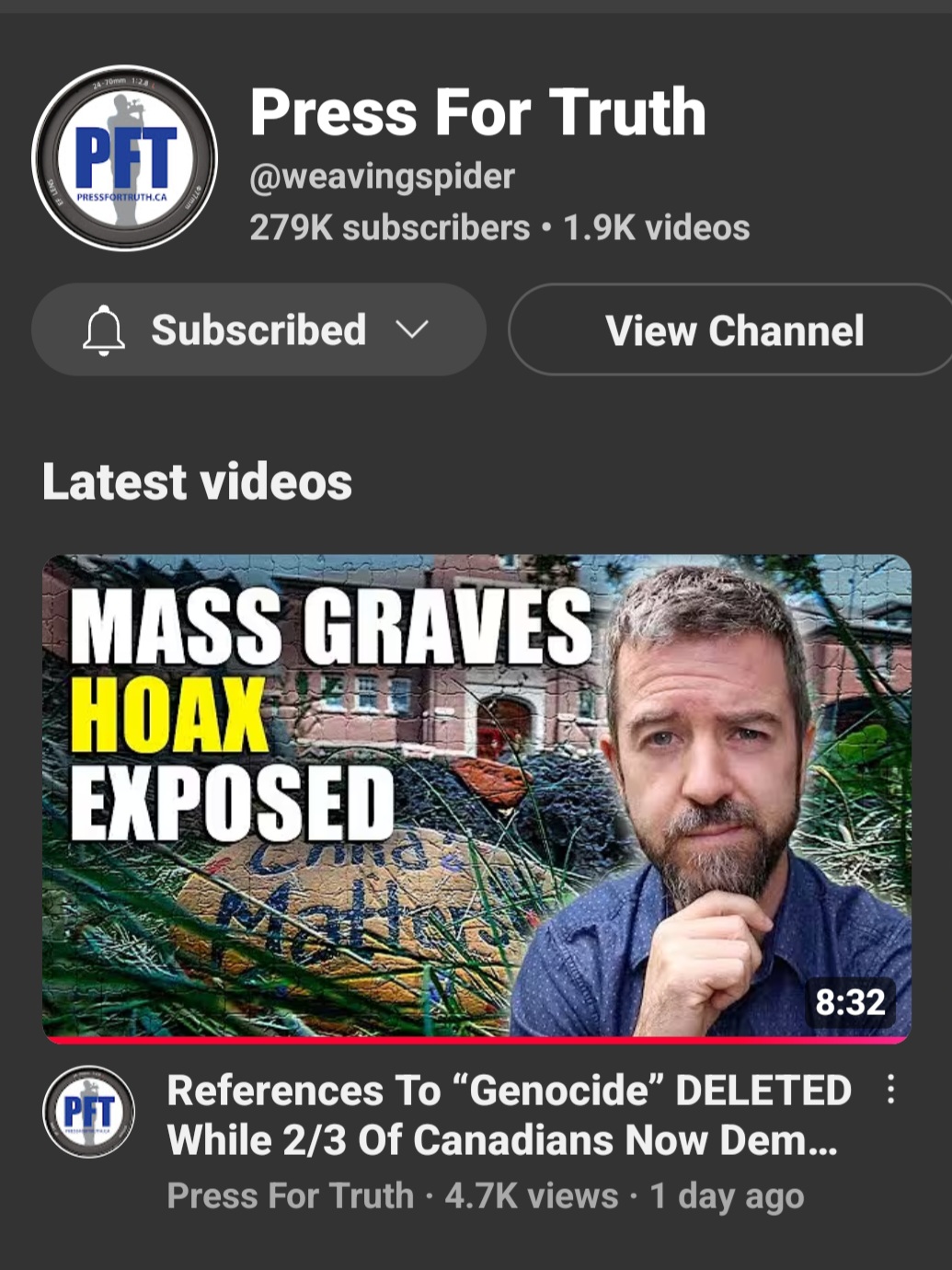The width and height of the screenshot is (952, 1270).
Task: Open the Subscribed notification dropdown
Action: [x=258, y=329]
